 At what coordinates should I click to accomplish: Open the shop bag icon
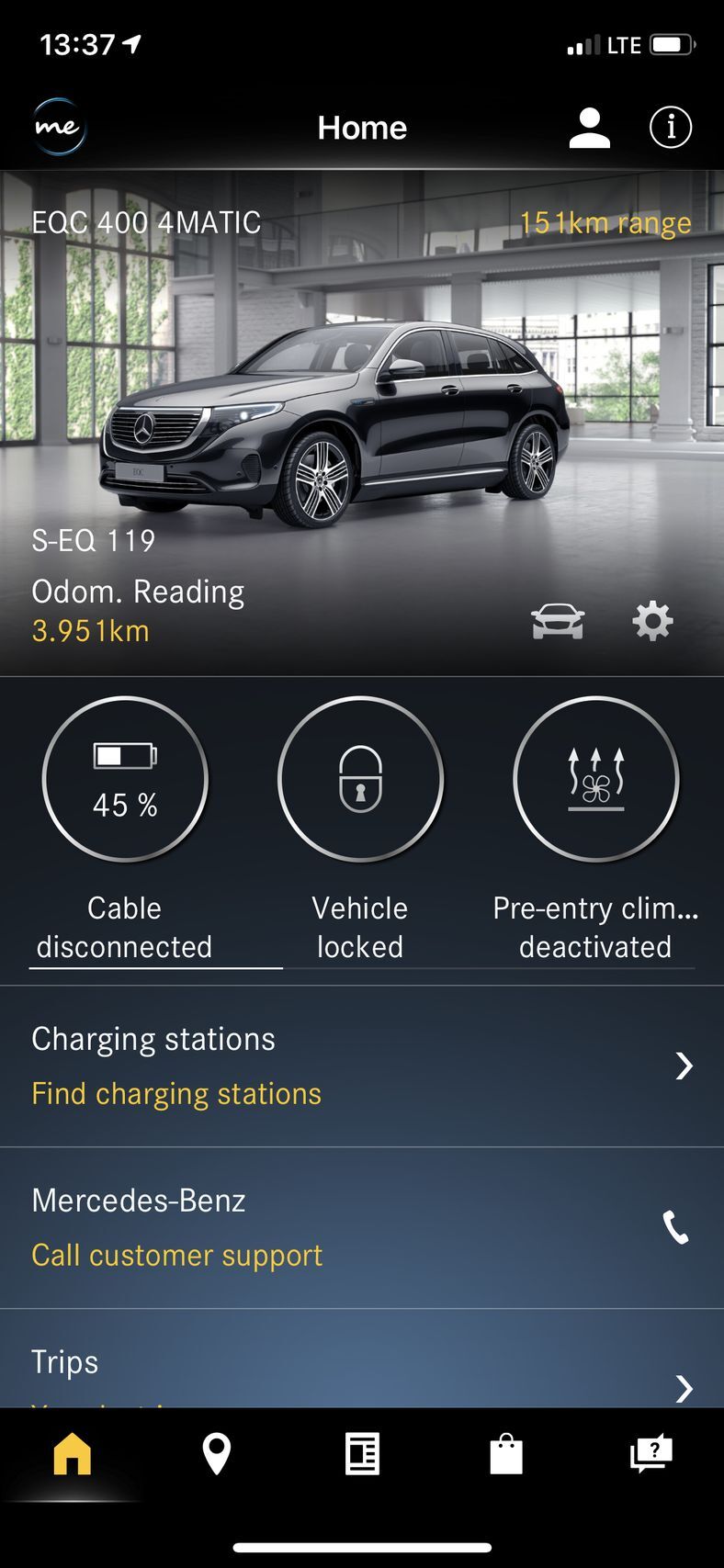click(x=506, y=1454)
